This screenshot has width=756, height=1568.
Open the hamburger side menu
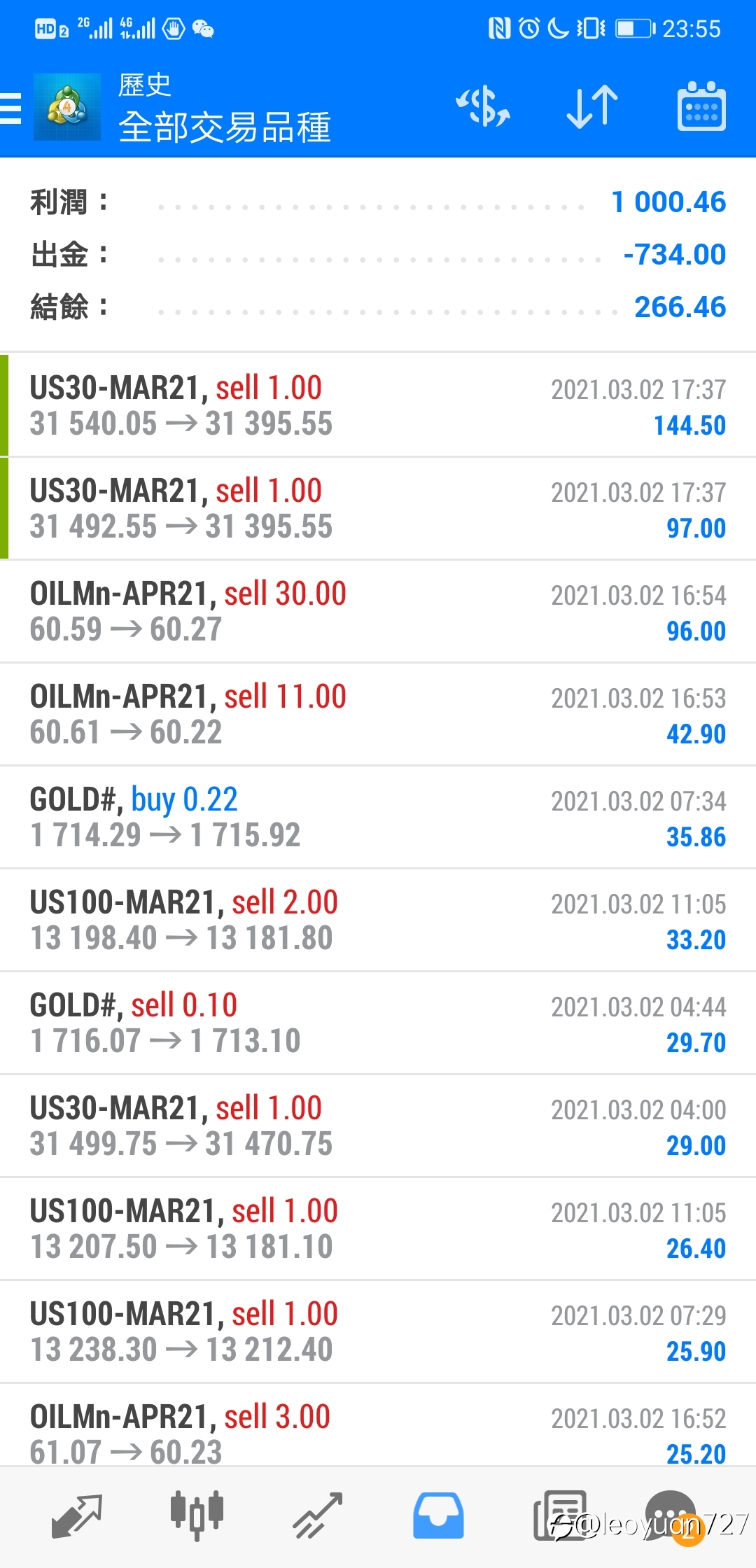[11, 108]
